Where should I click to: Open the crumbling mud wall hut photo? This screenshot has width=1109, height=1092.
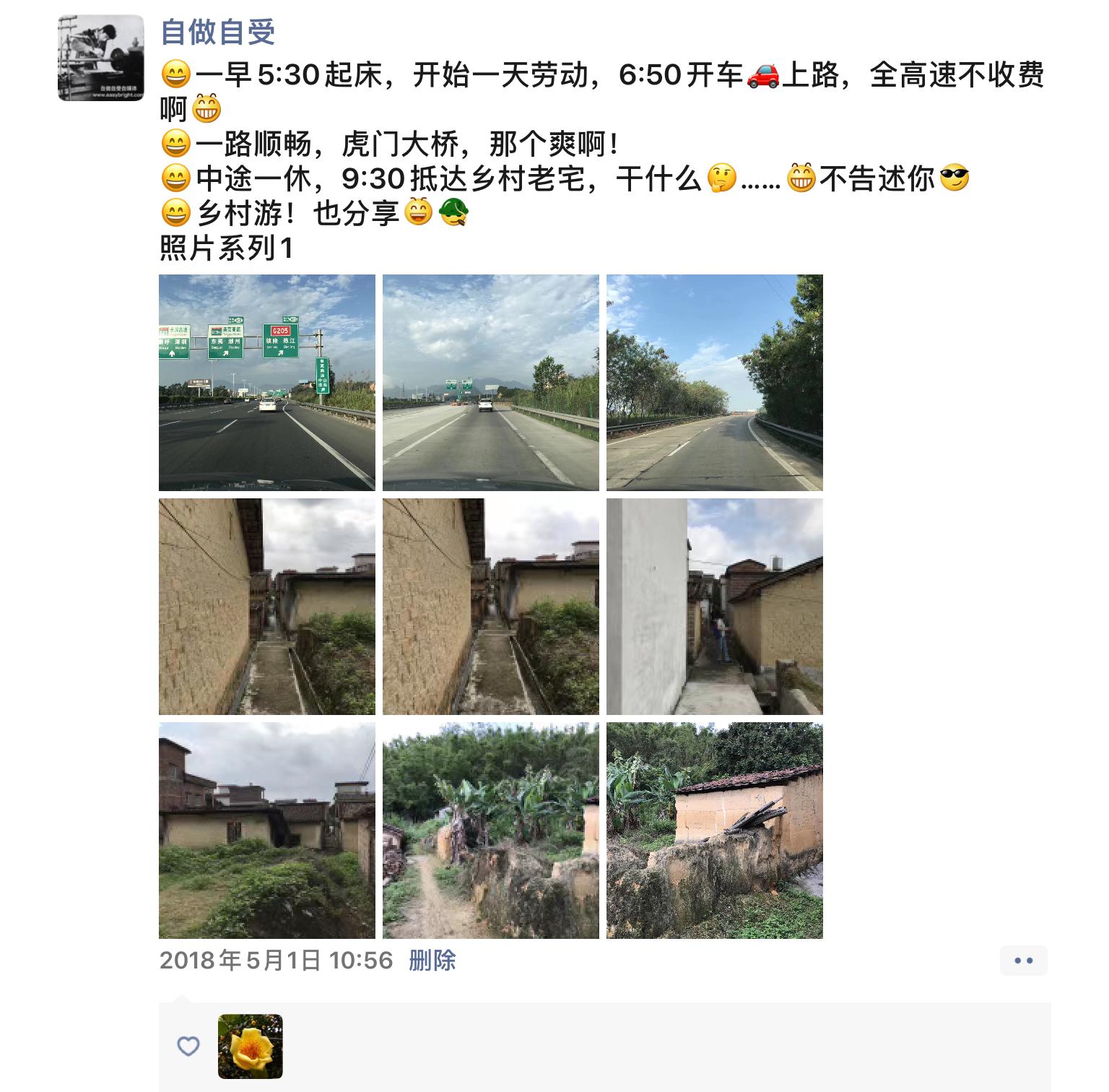point(715,831)
